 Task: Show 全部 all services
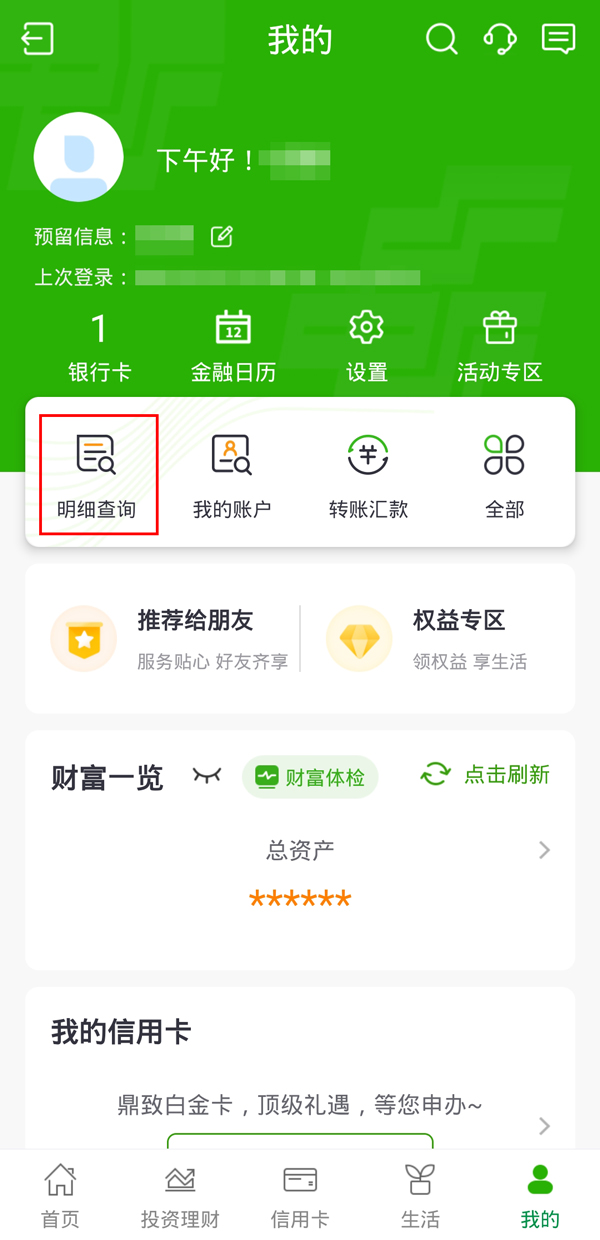coord(504,475)
